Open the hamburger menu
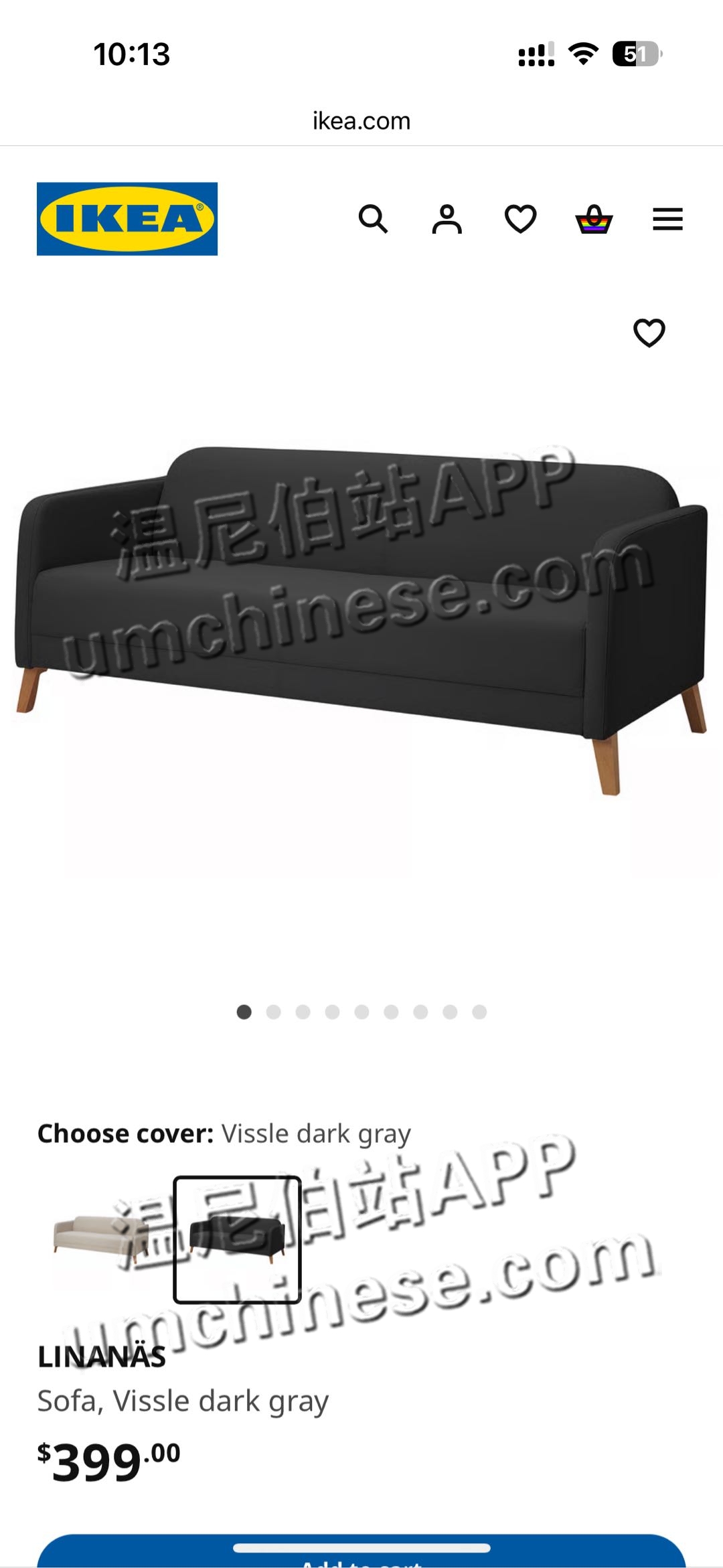The height and width of the screenshot is (1568, 723). pos(667,219)
